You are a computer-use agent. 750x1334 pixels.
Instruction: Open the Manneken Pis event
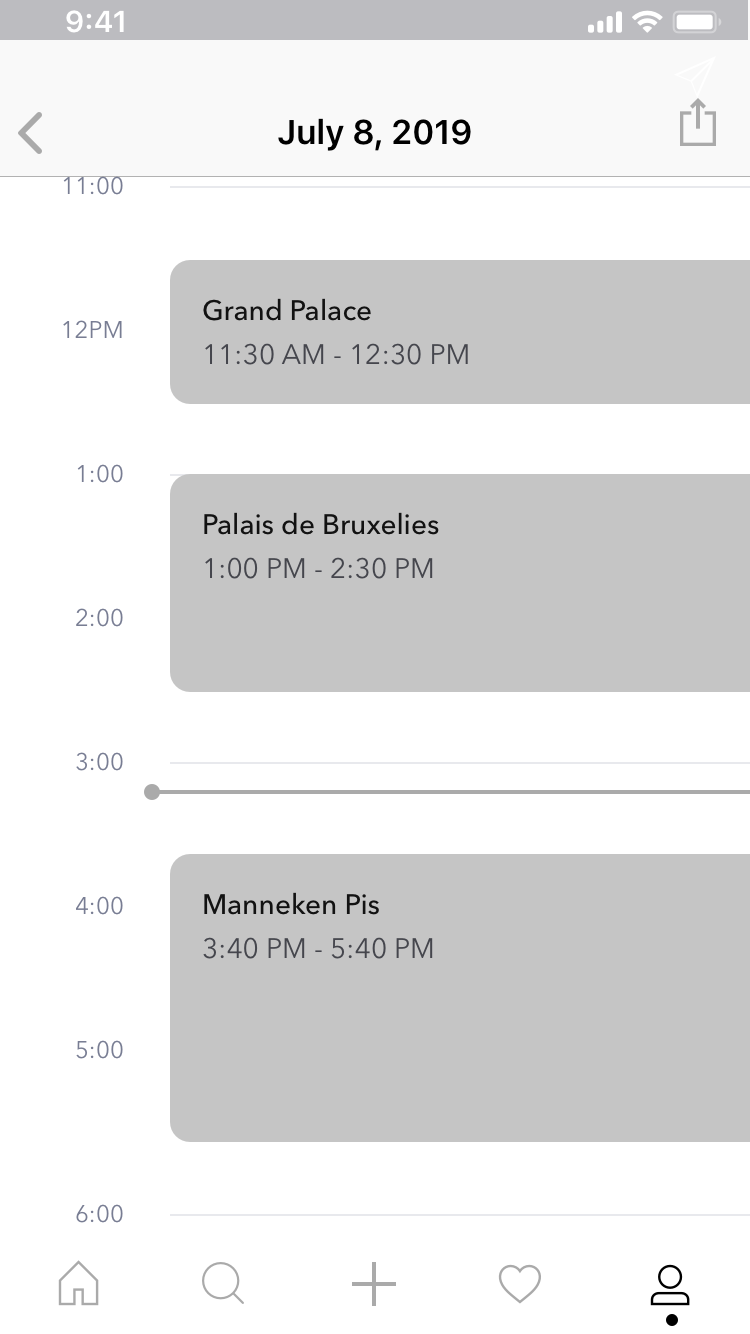(460, 998)
